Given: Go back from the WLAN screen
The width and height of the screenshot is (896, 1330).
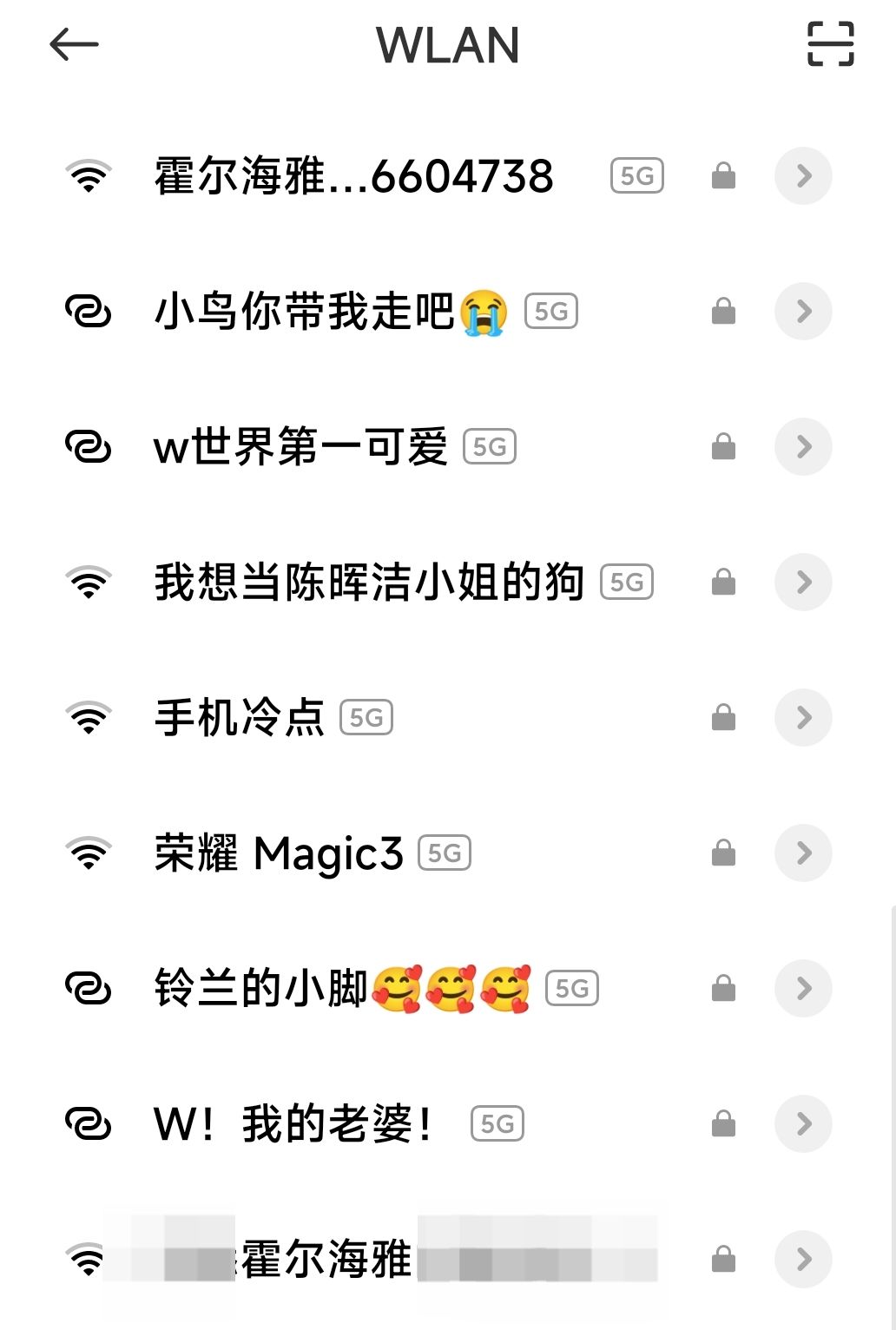Looking at the screenshot, I should pos(74,44).
